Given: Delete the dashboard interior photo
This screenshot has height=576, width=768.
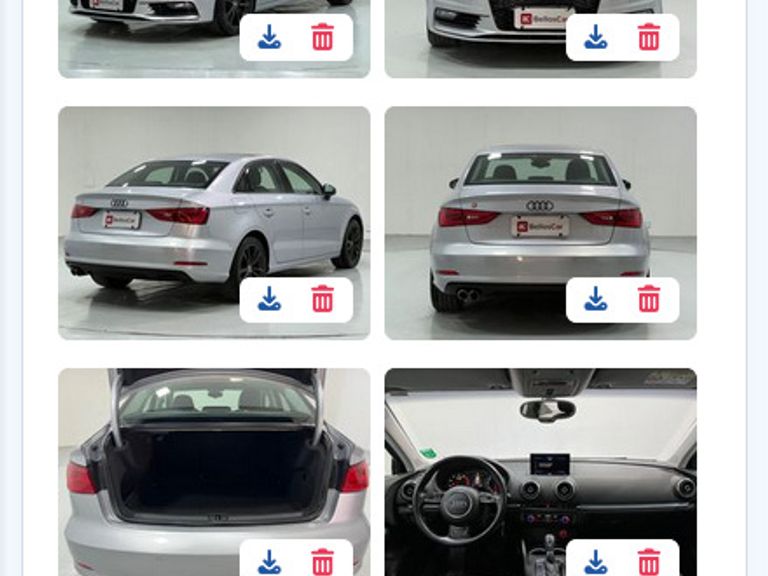Looking at the screenshot, I should tap(649, 561).
